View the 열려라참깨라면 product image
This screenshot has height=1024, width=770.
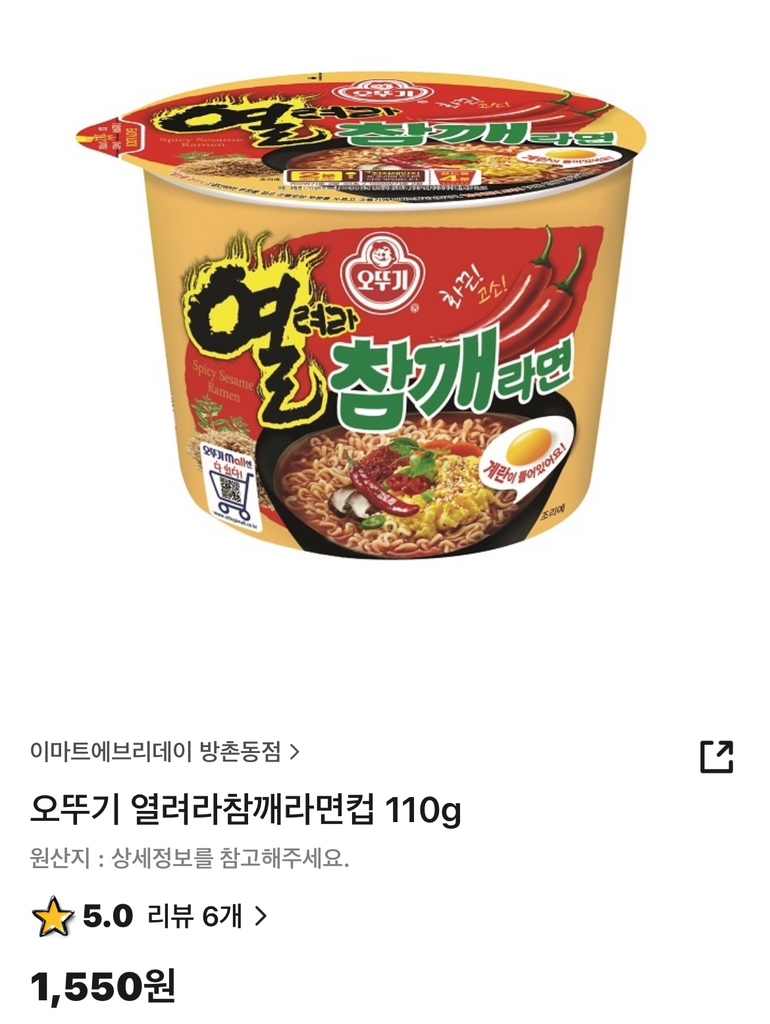pyautogui.click(x=385, y=320)
